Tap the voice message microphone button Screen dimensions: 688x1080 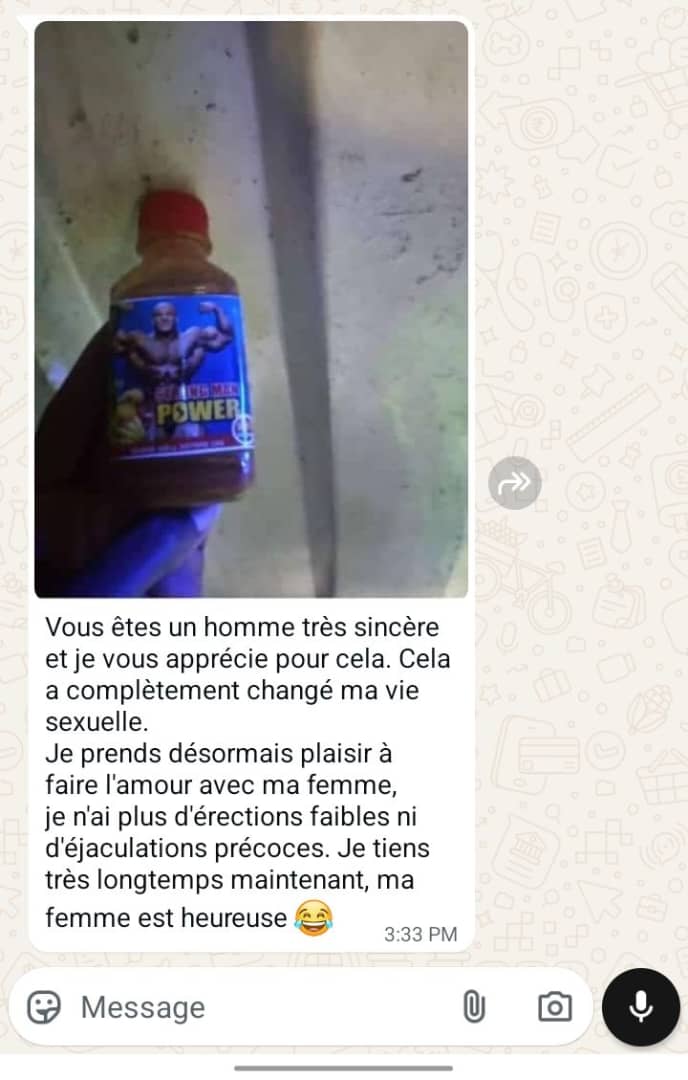point(641,1007)
